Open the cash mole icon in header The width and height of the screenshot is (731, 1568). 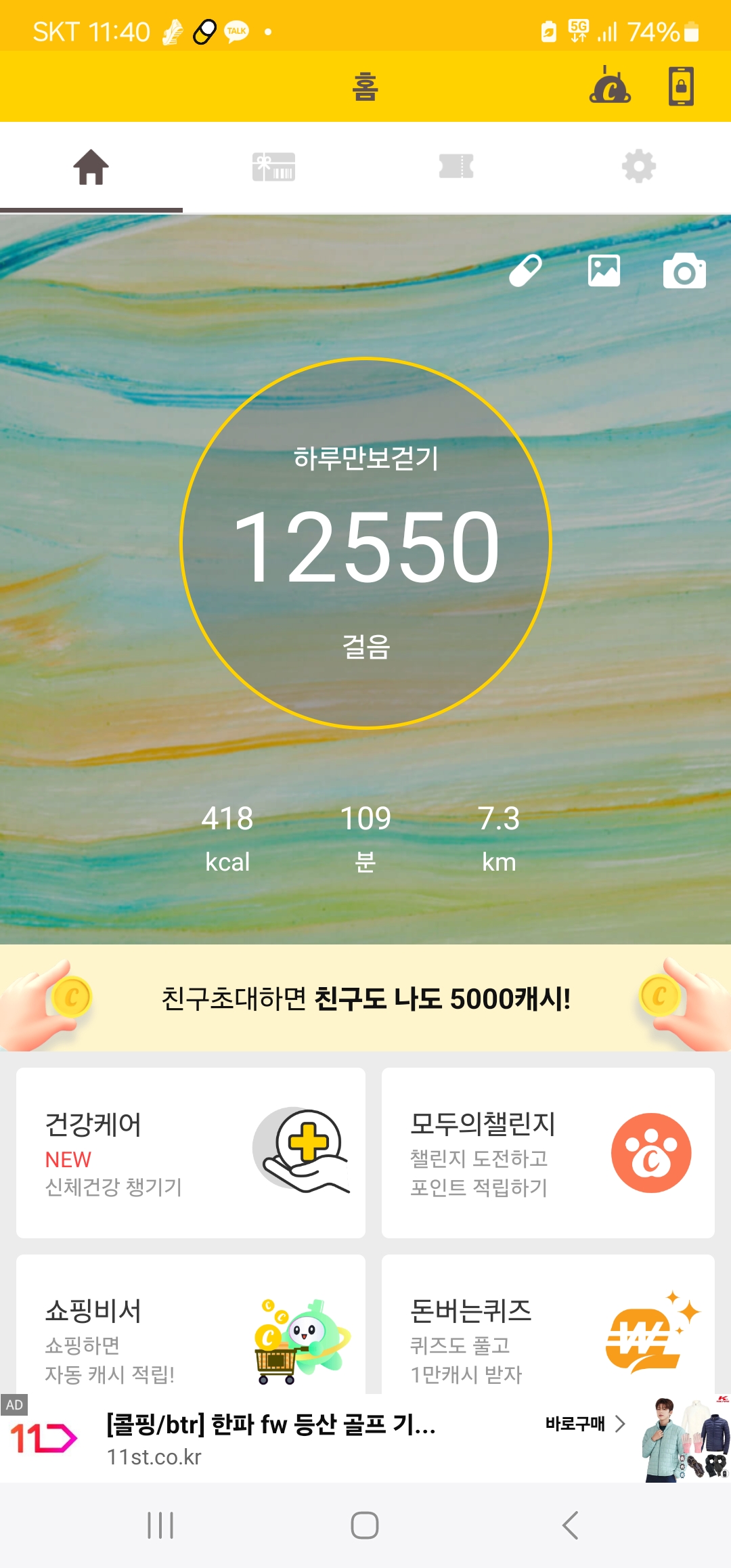(x=610, y=86)
